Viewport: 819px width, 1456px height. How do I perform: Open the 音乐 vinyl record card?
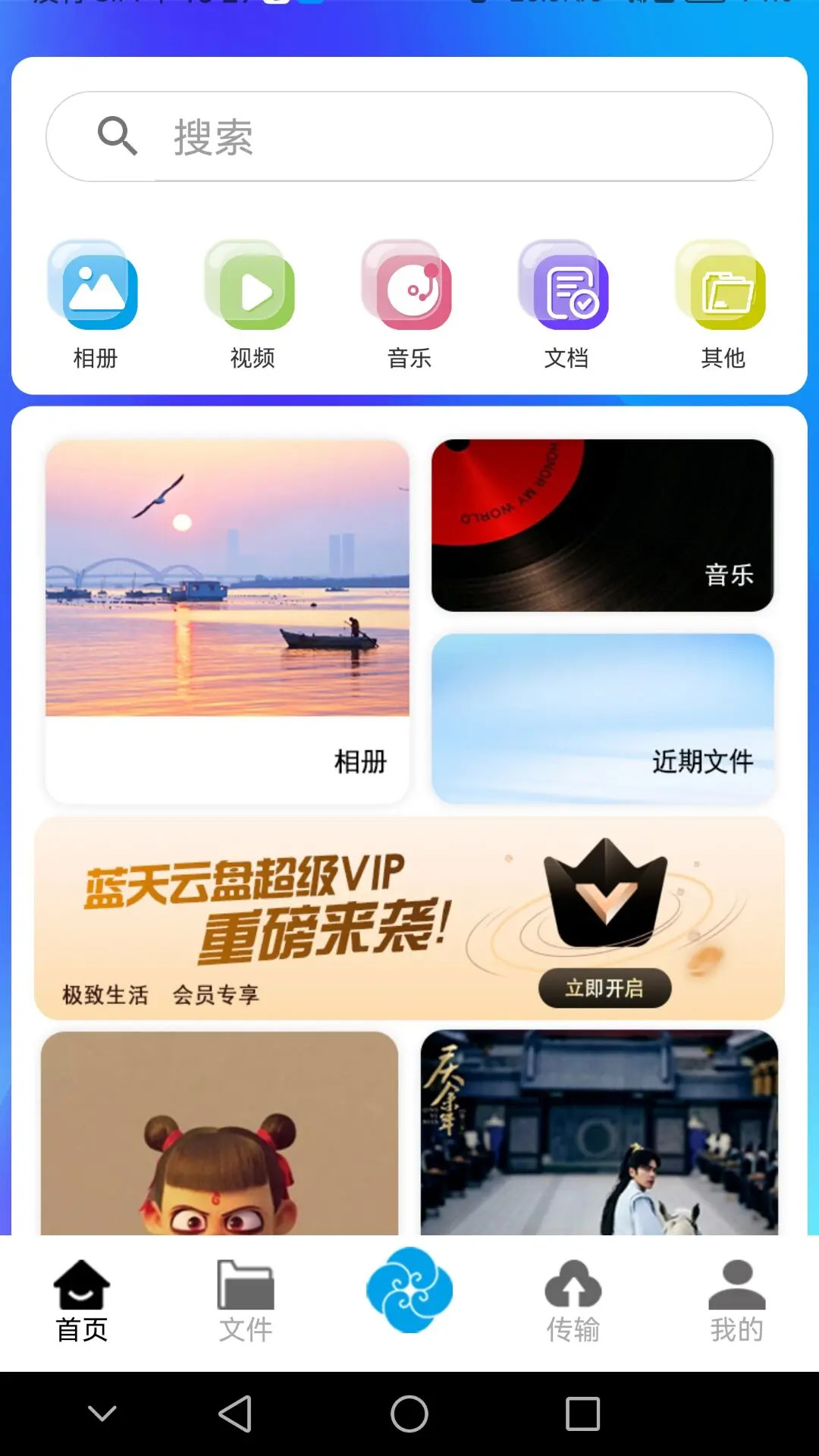(x=601, y=523)
